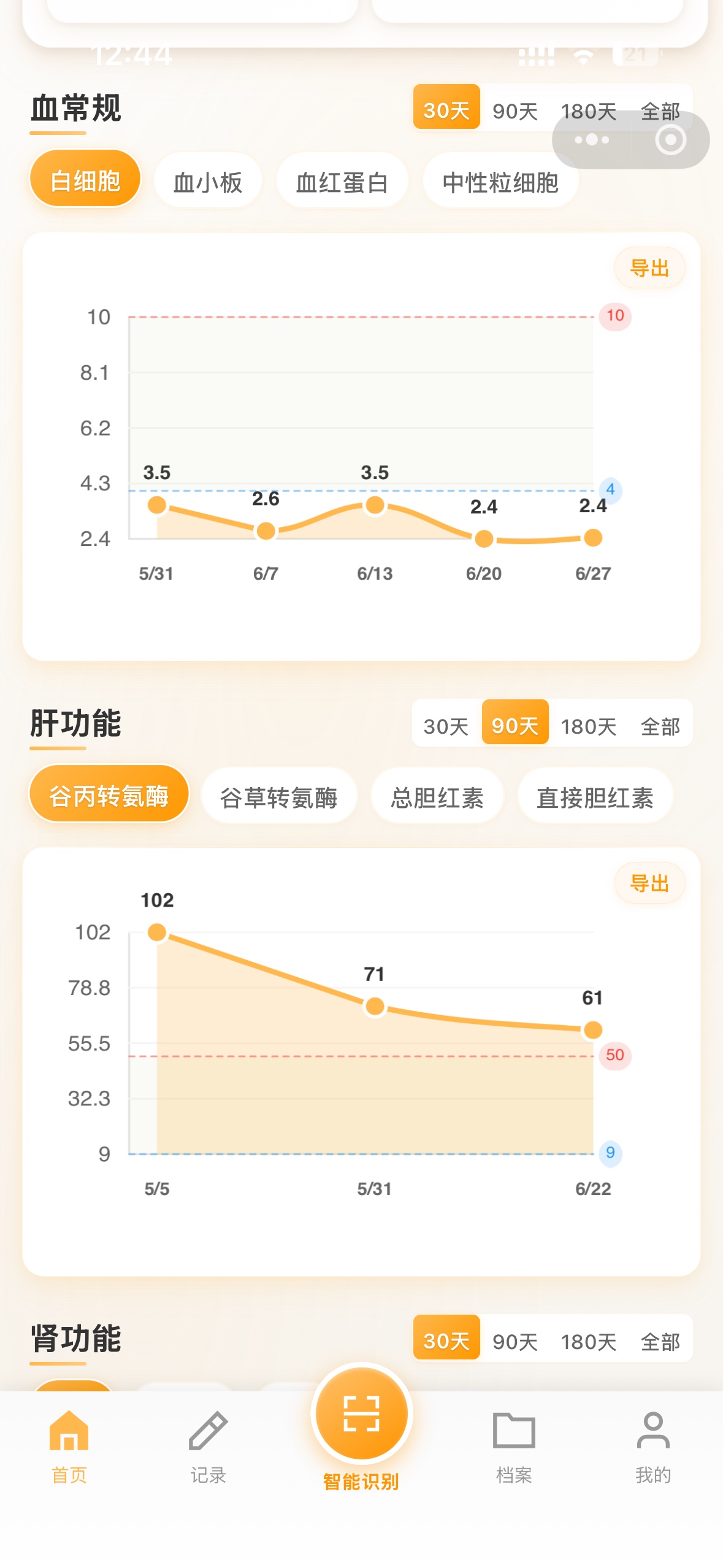Select 90天 range for 血常规
This screenshot has width=723, height=1568.
515,110
